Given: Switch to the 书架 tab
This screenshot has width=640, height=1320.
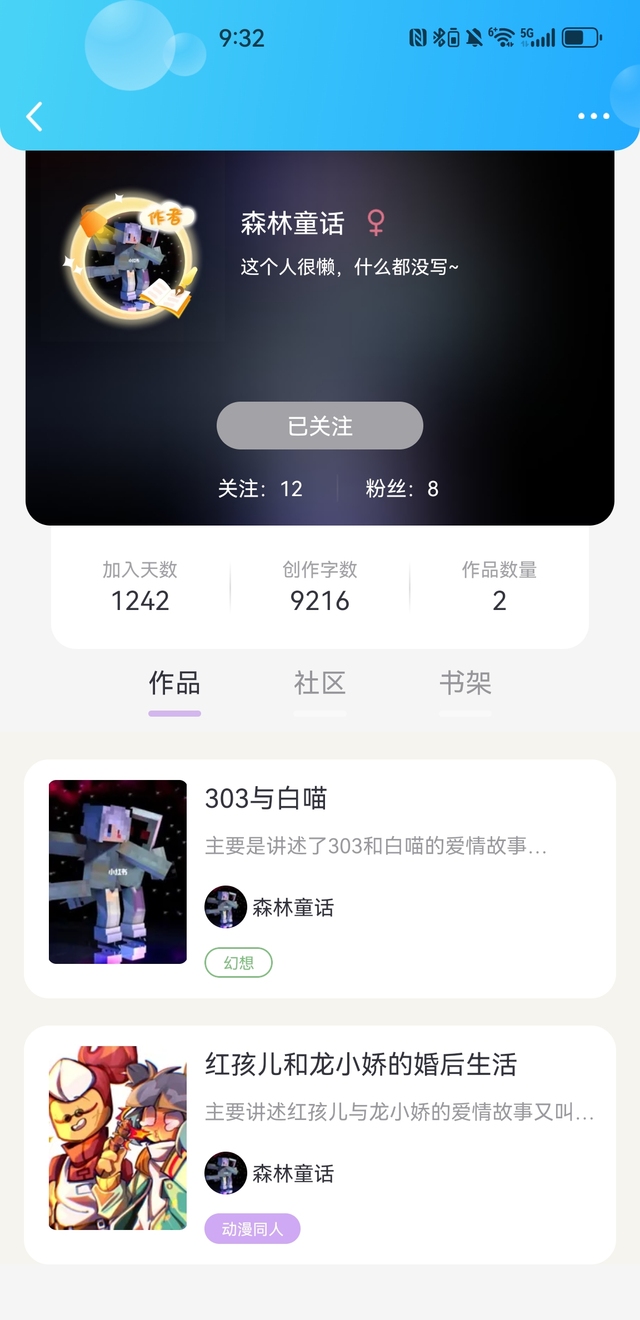Looking at the screenshot, I should [x=465, y=684].
